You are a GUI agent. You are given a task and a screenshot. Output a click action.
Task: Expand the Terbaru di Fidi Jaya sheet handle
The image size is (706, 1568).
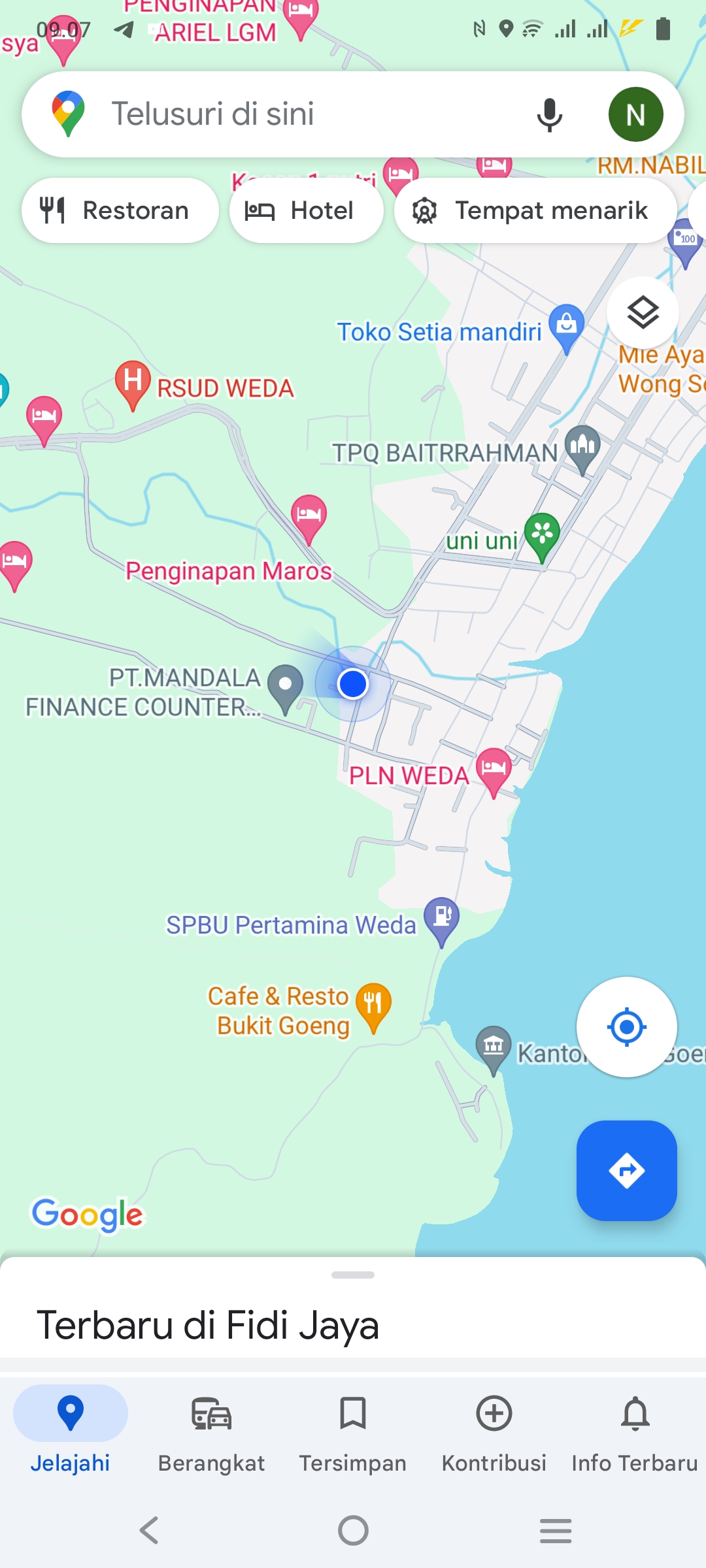(x=353, y=1275)
